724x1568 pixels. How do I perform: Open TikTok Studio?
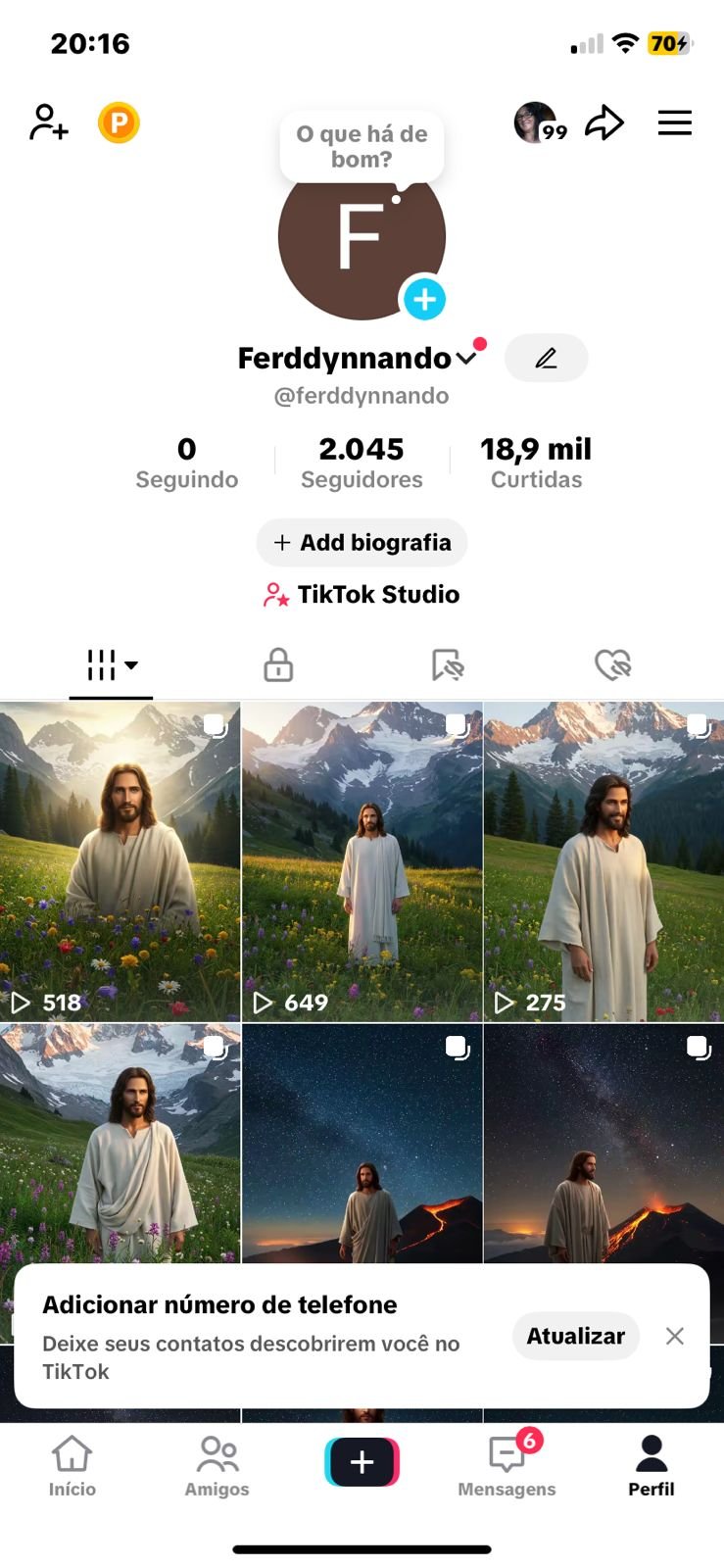coord(362,595)
